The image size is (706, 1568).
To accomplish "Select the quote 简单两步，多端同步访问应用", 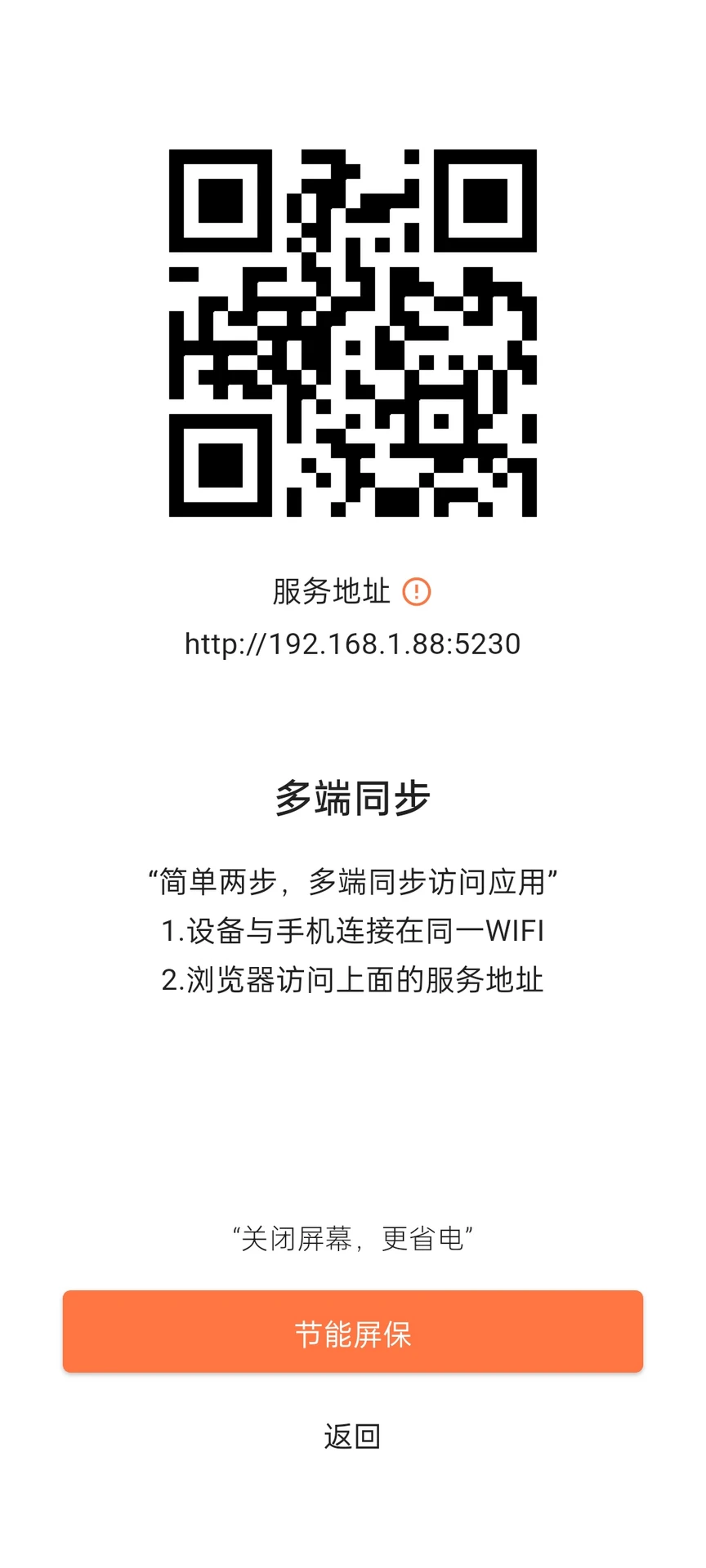I will tap(353, 880).
